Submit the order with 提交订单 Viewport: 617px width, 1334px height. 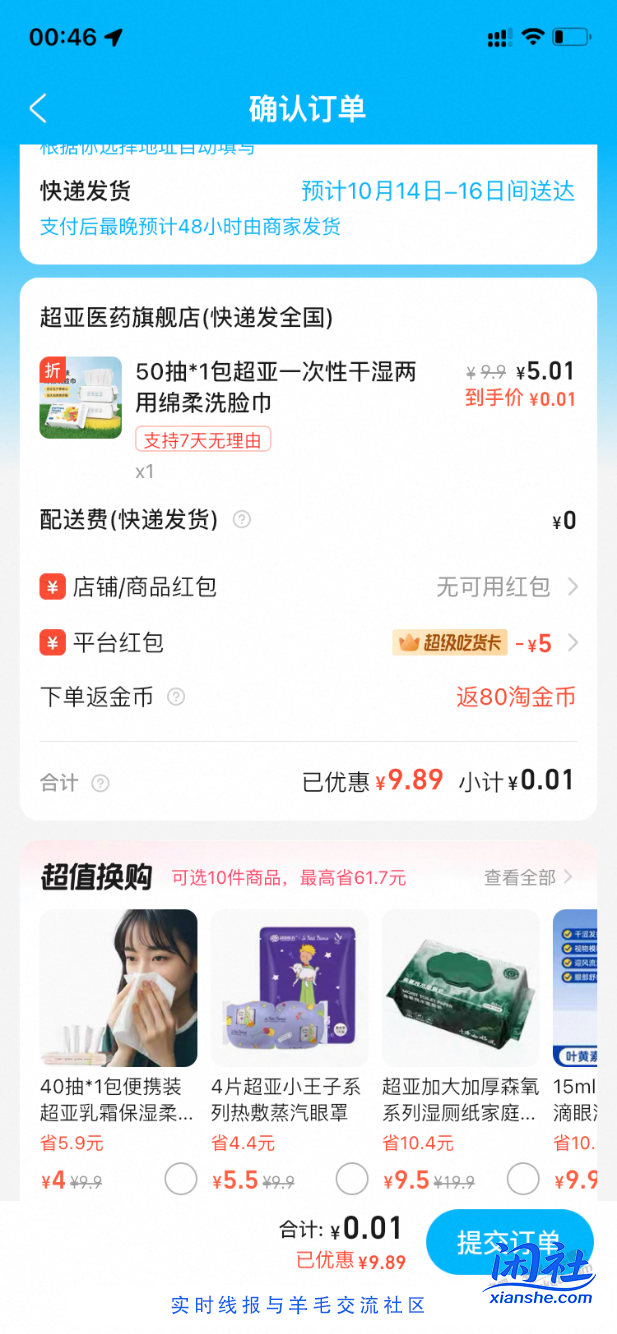pyautogui.click(x=509, y=1242)
